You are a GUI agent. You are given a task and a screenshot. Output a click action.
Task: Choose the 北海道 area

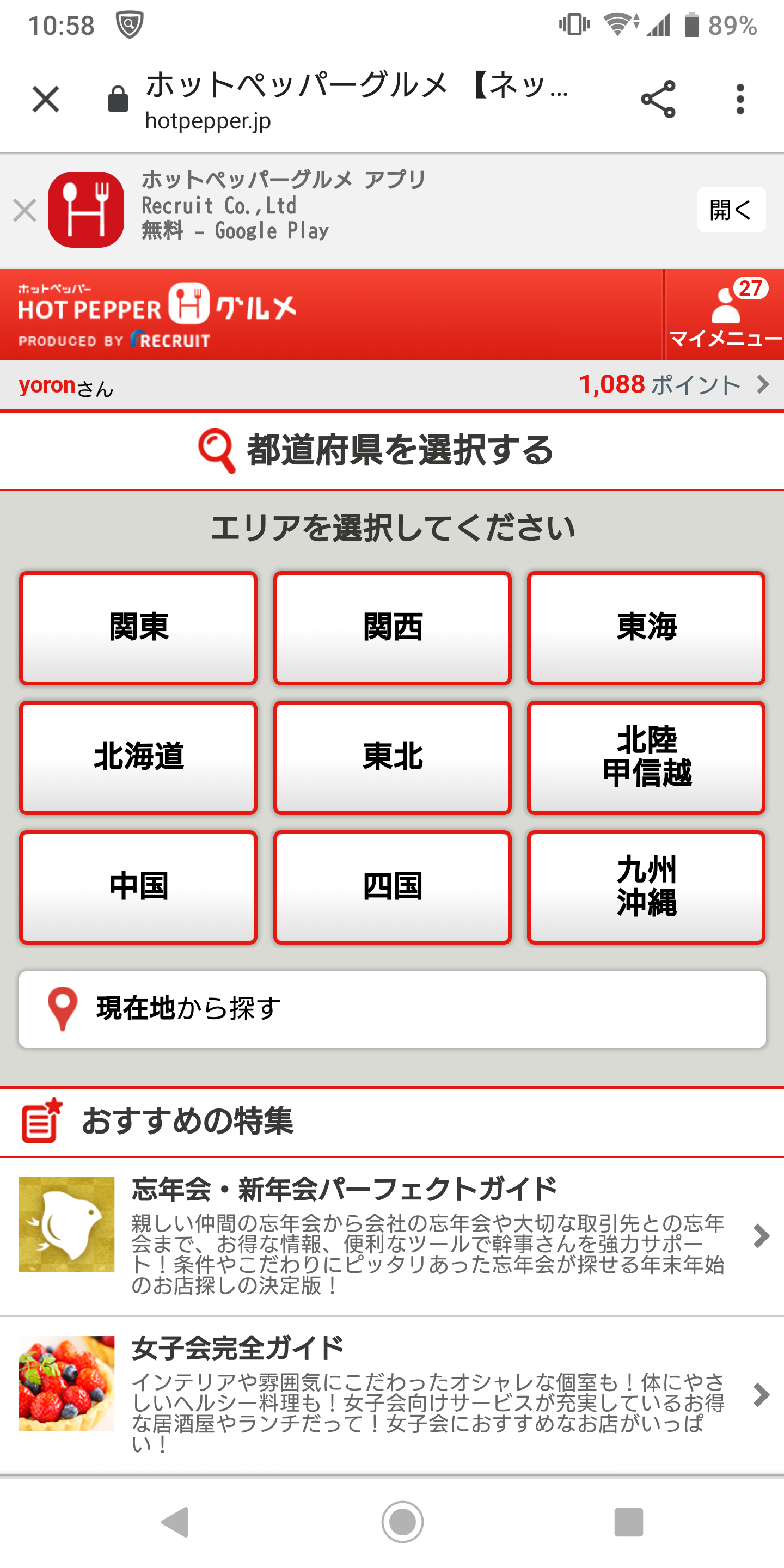[138, 757]
